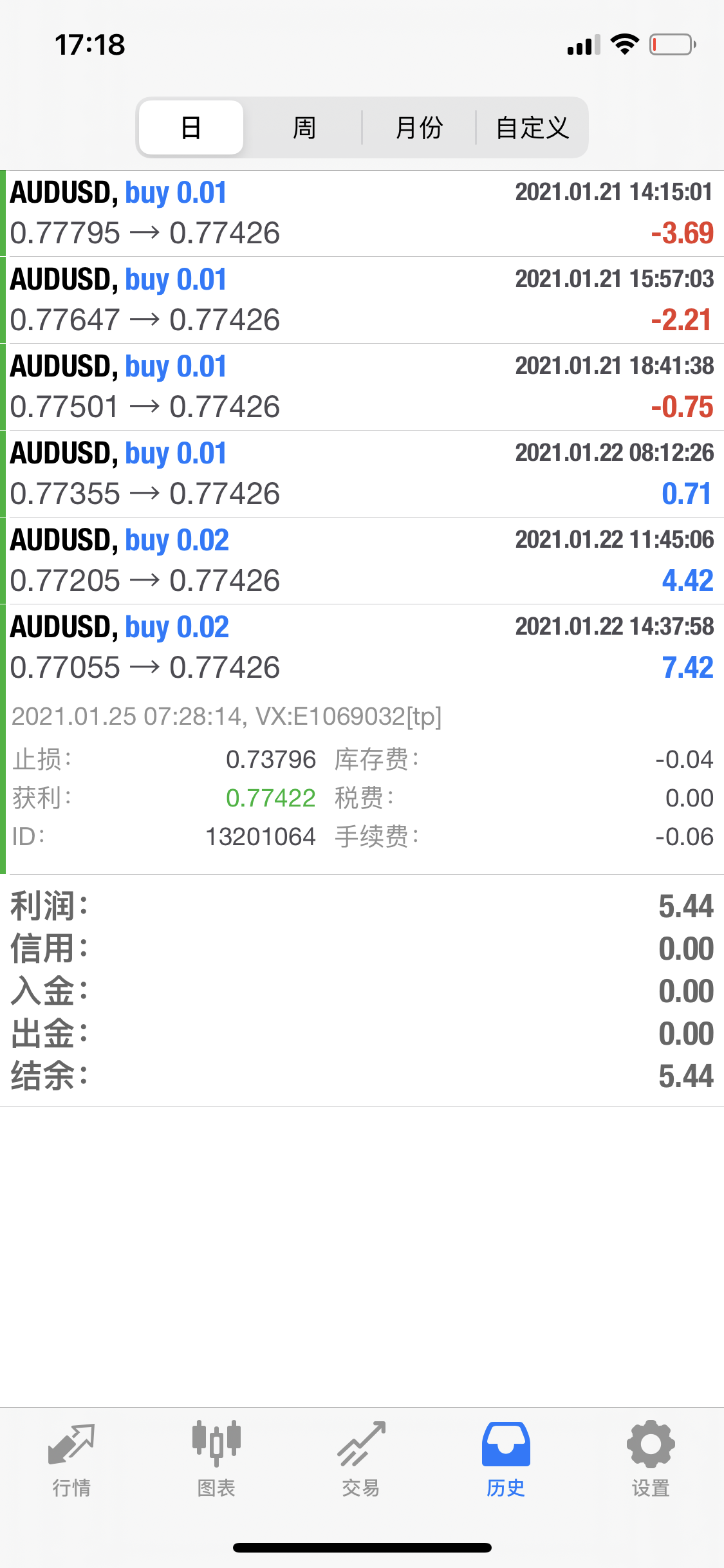Collapse the AUDUSD trade with 7.42 profit
Screen dimensions: 724x1568
(x=362, y=648)
